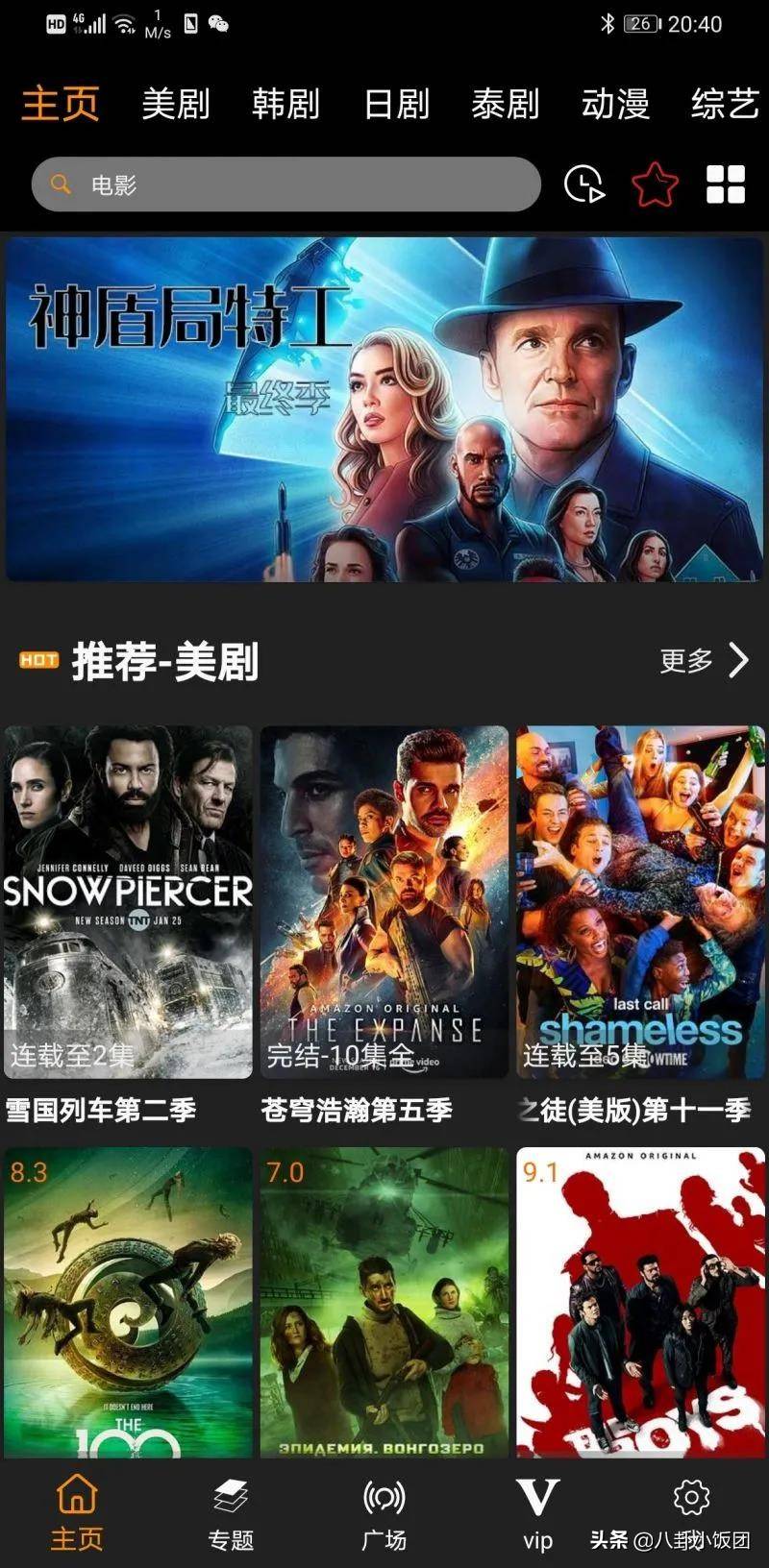
Task: Tap the orange magnifier in the search bar
Action: tap(60, 184)
